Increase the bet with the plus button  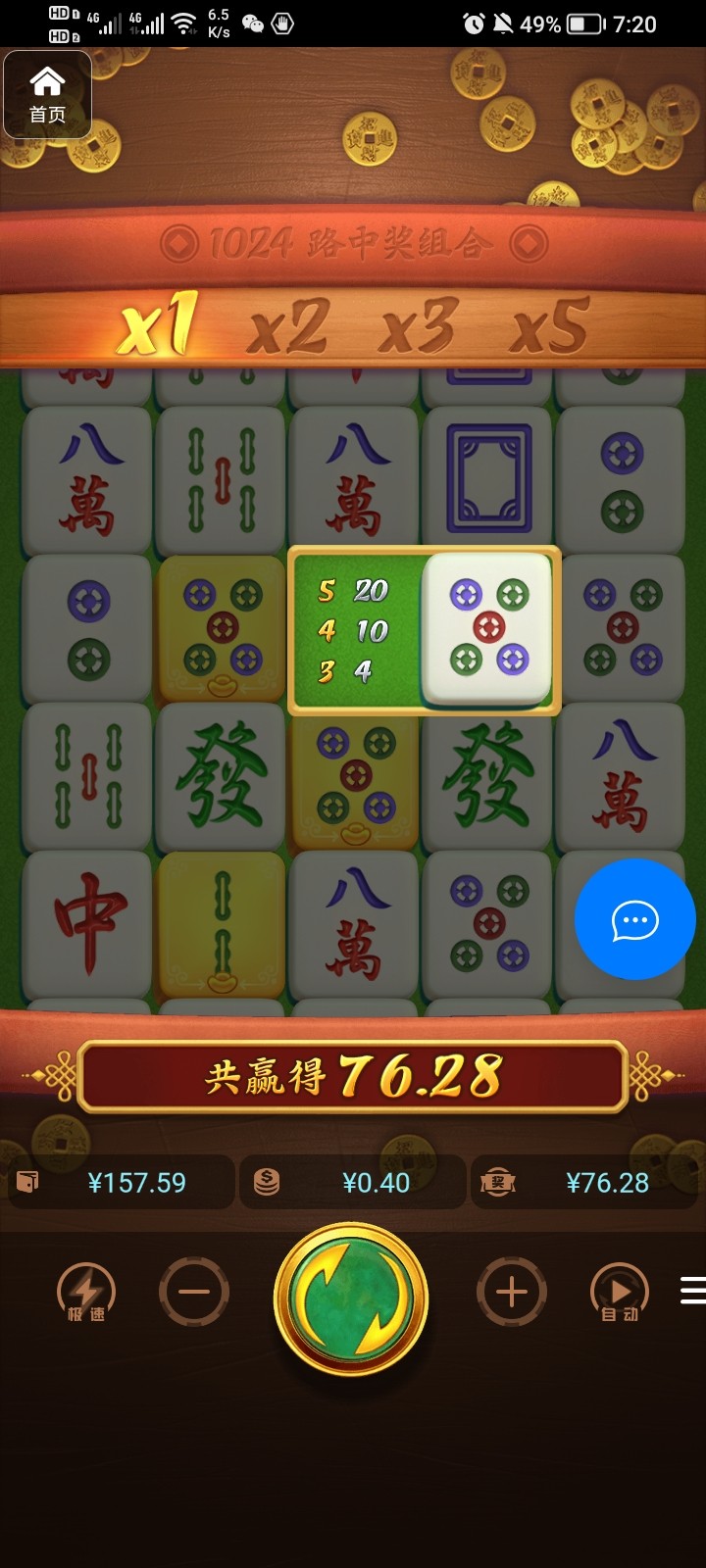511,1292
